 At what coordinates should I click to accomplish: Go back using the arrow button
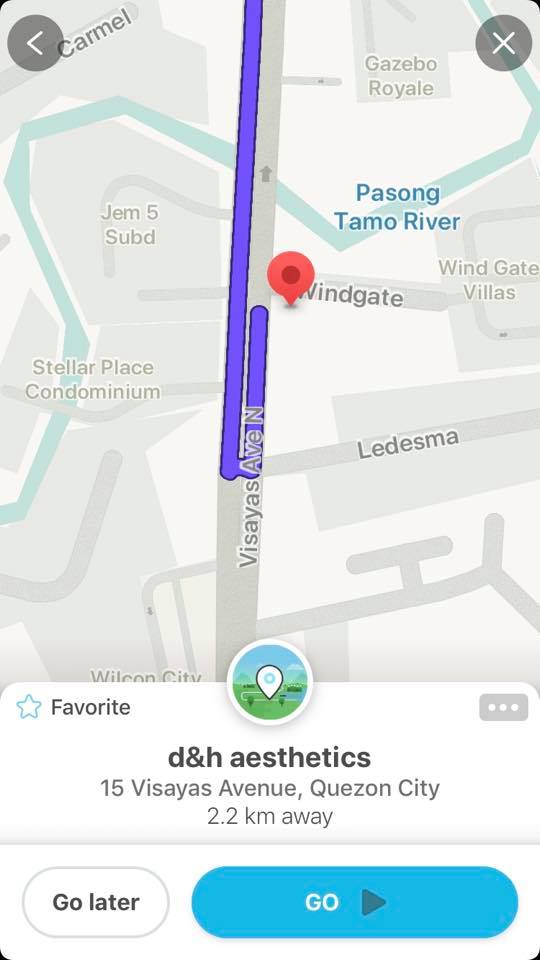pyautogui.click(x=35, y=43)
